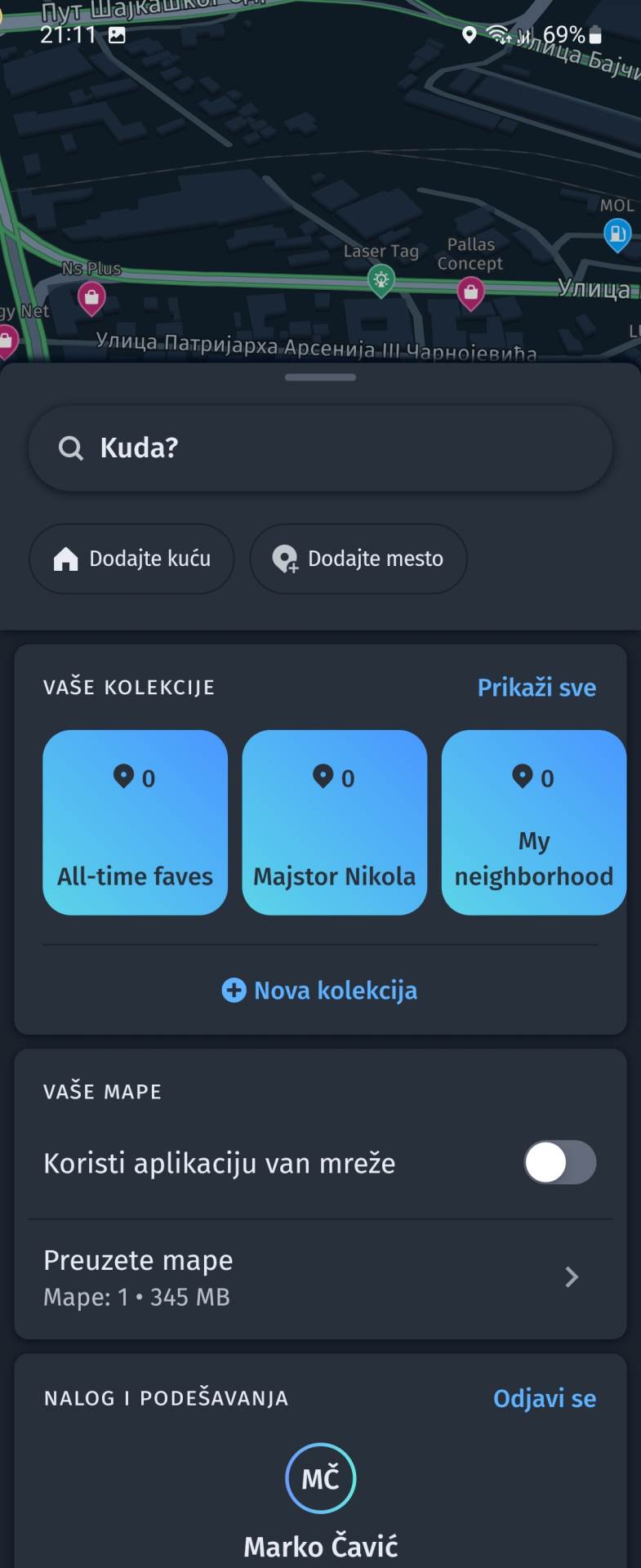Click the house icon beside Dodajte kuću
641x1568 pixels.
tap(65, 559)
